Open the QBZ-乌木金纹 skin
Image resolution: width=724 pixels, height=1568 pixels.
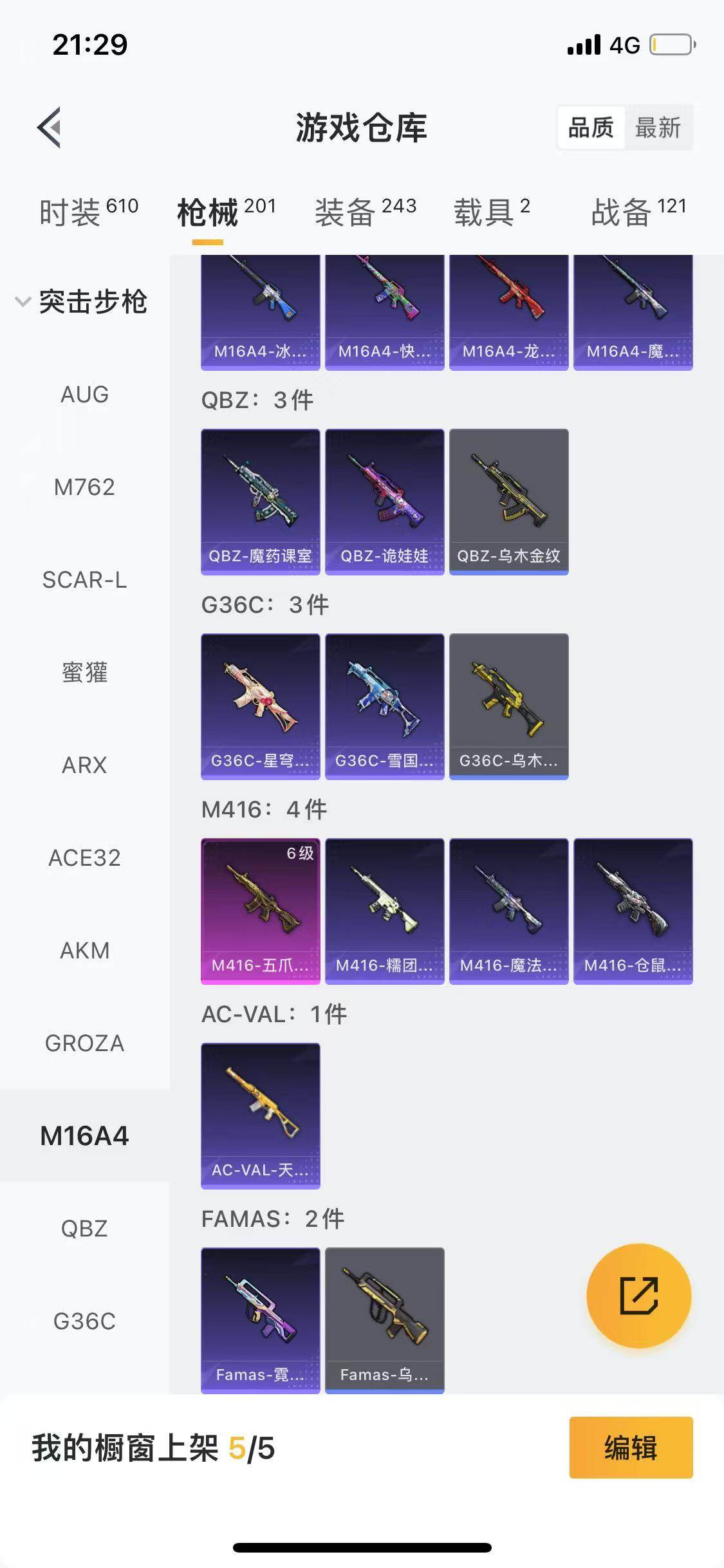tap(509, 502)
